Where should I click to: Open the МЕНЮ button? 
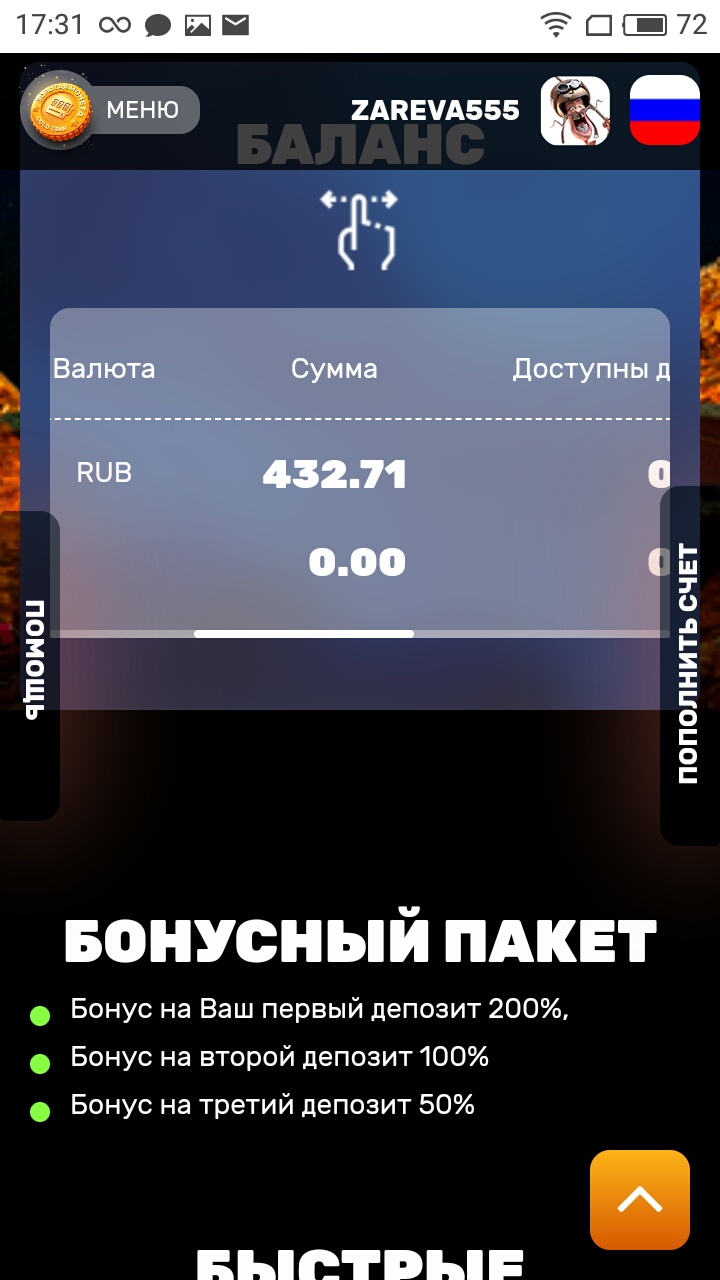[112, 110]
